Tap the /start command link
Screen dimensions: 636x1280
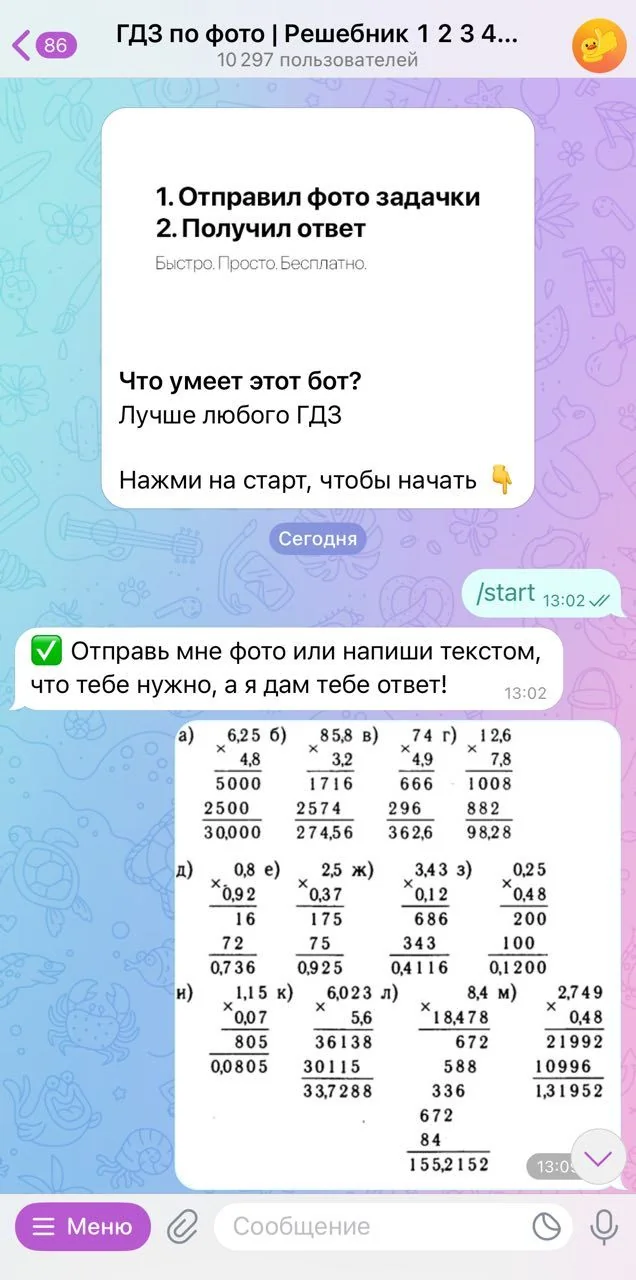[x=507, y=593]
